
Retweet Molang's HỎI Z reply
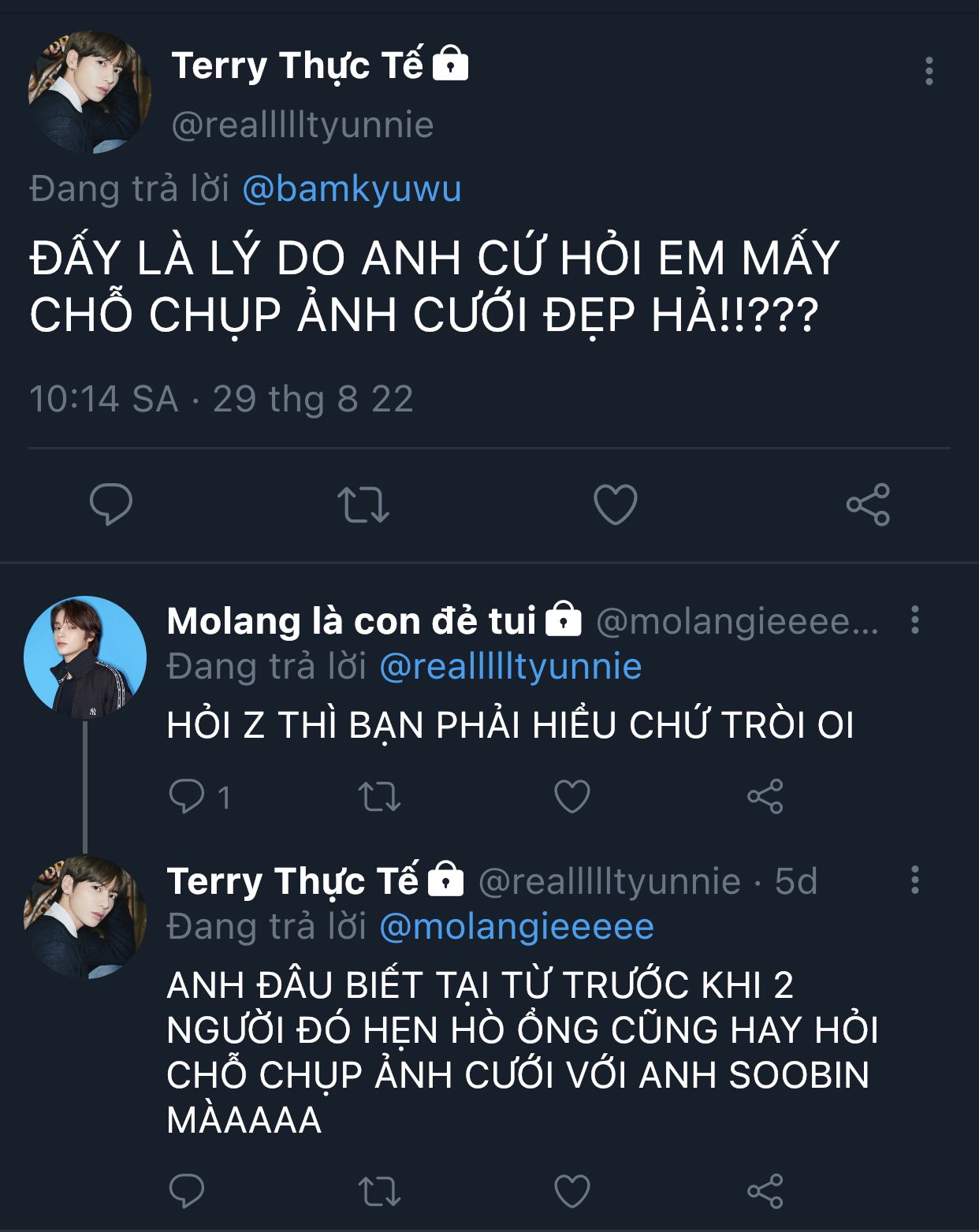379,796
